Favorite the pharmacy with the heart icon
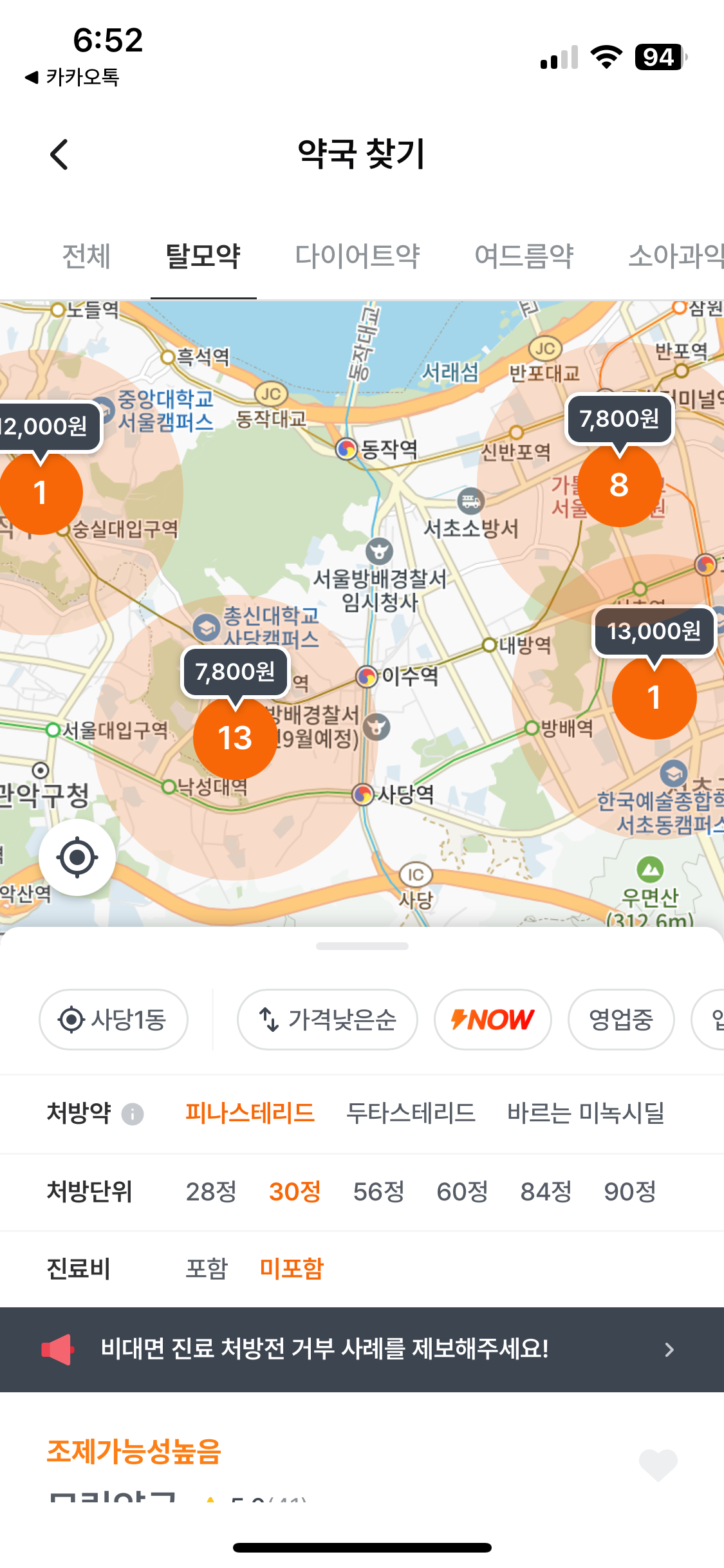The height and width of the screenshot is (1568, 724). 658,1465
